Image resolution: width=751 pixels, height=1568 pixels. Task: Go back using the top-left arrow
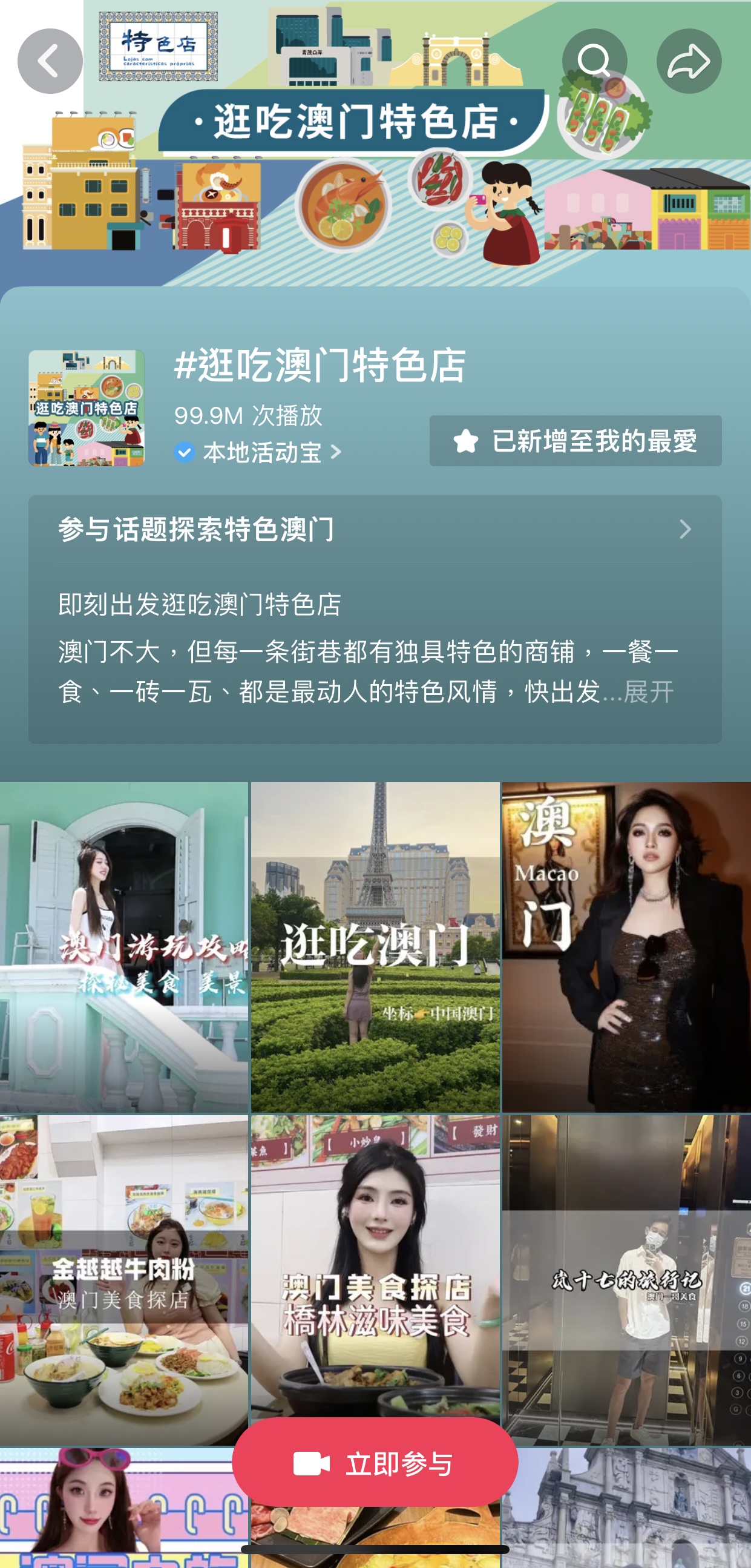tap(50, 61)
